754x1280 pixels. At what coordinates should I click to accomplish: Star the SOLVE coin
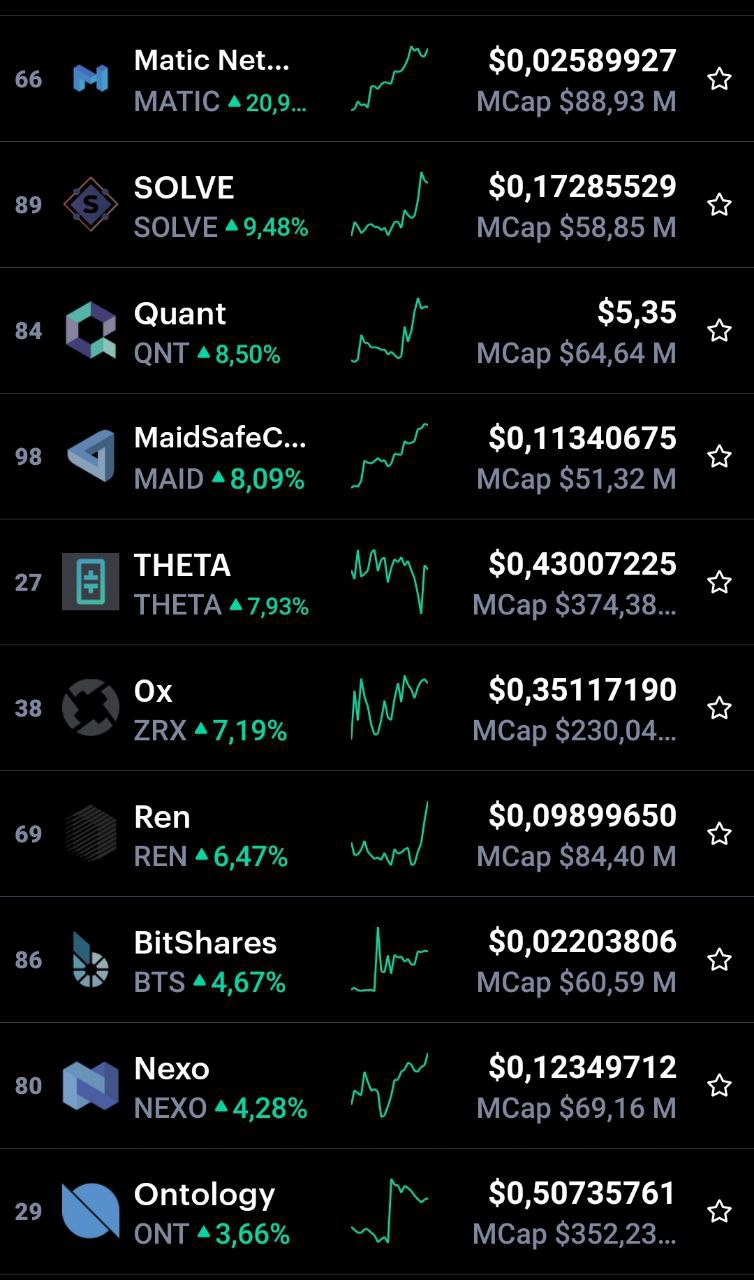coord(719,205)
